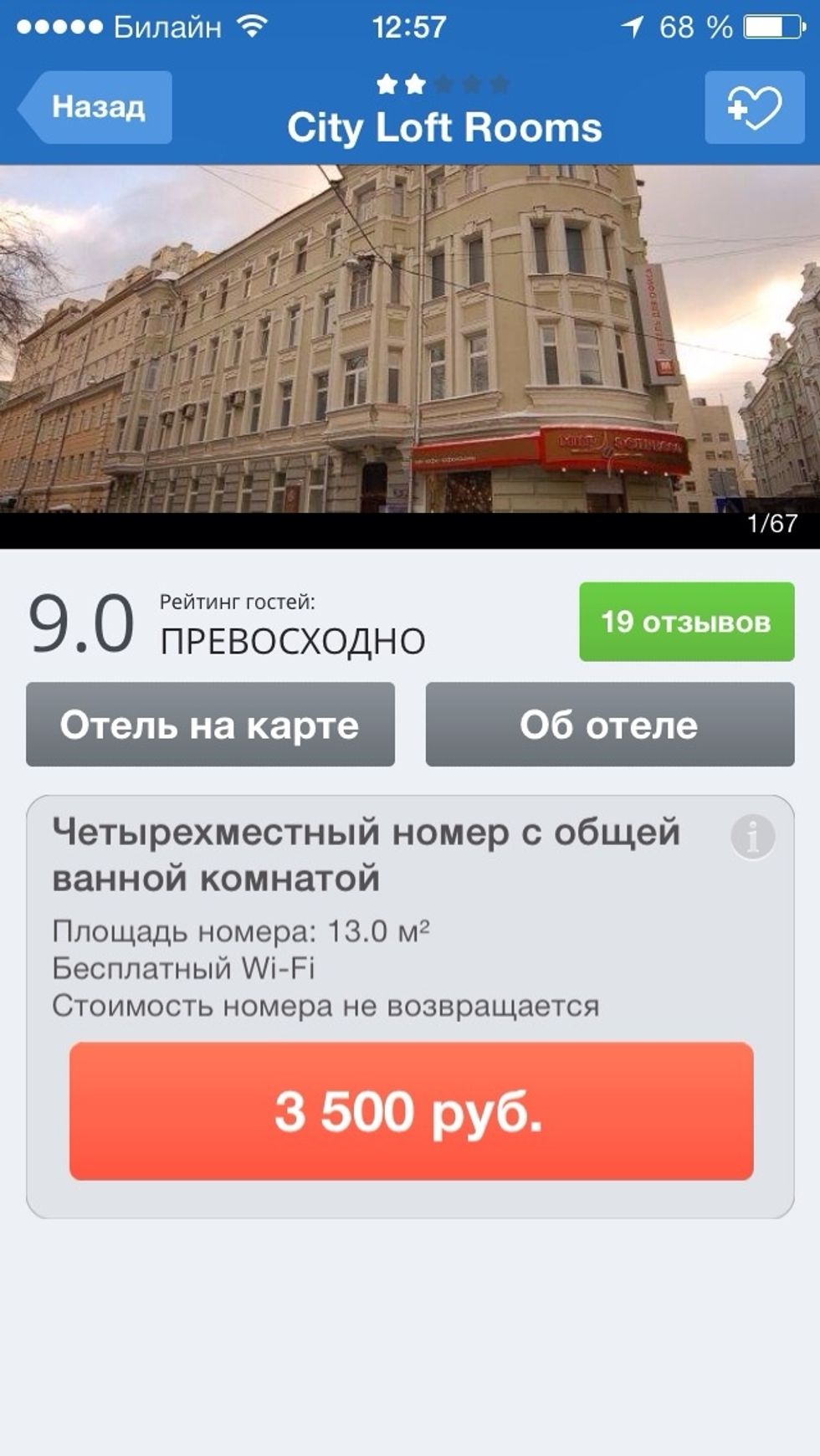This screenshot has width=820, height=1456.
Task: Add City Loft Rooms to favorites
Action: coord(754,107)
